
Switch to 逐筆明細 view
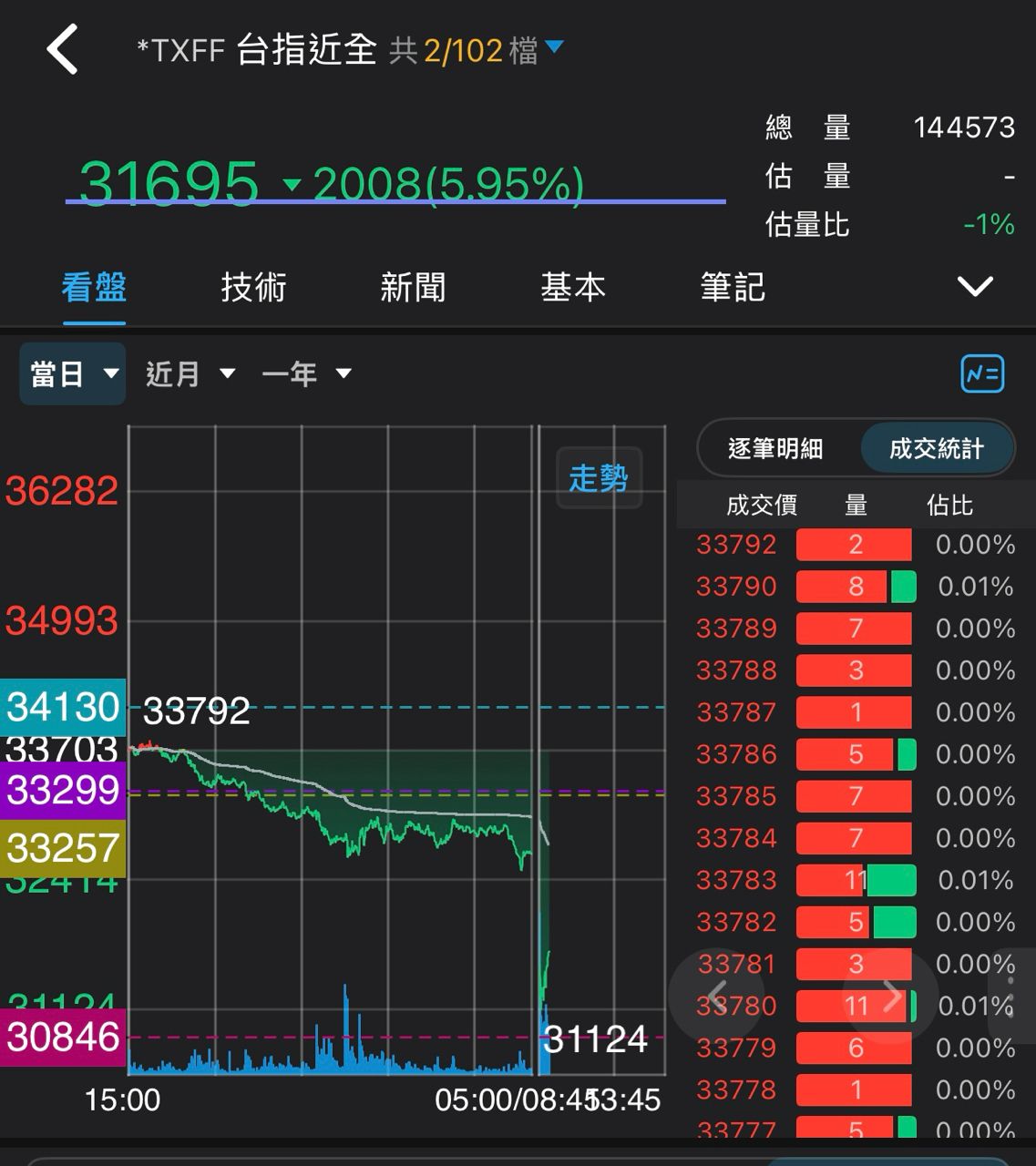[x=775, y=448]
